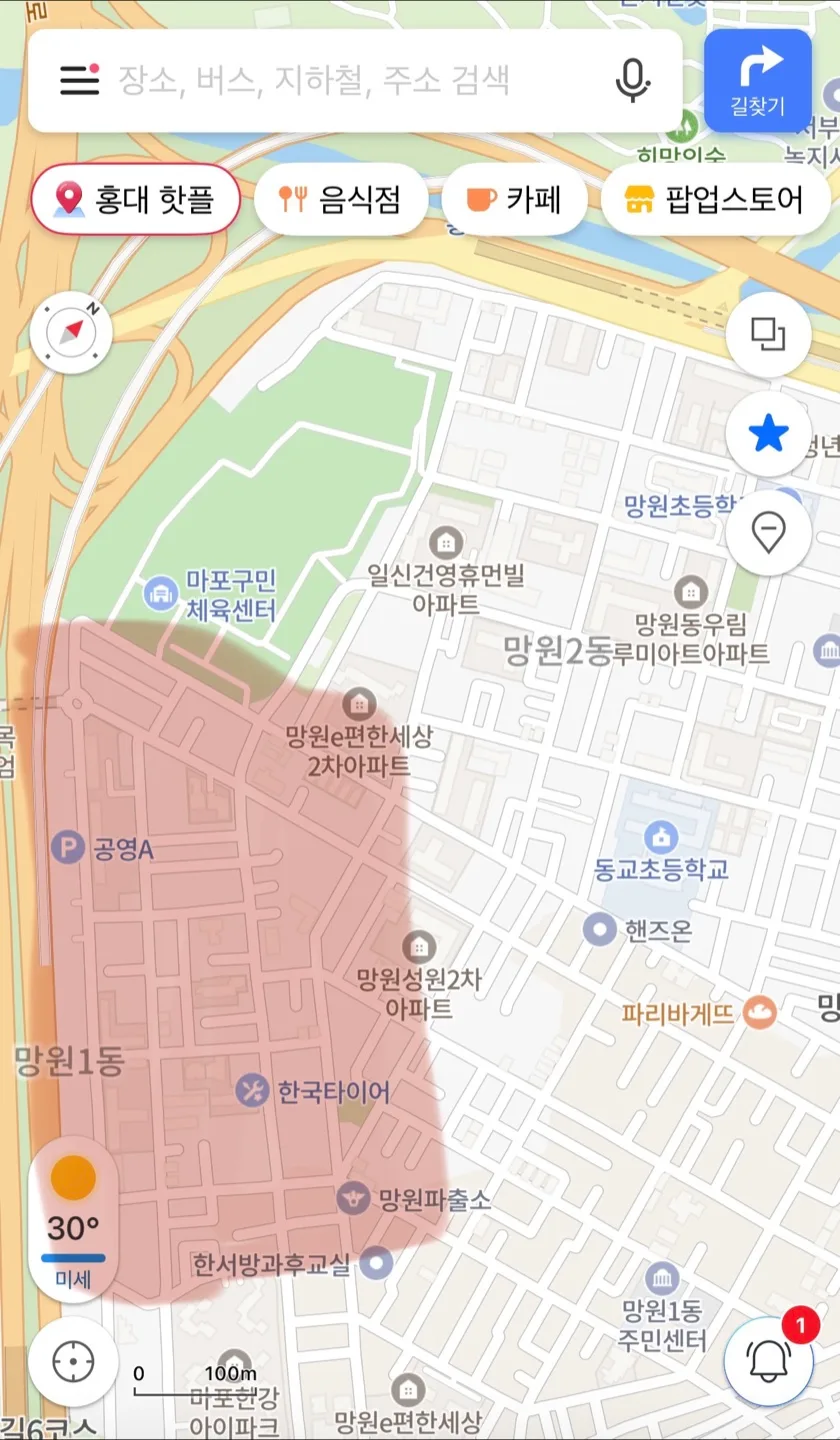Center the map on my current location
This screenshot has height=1440, width=840.
[x=73, y=1361]
